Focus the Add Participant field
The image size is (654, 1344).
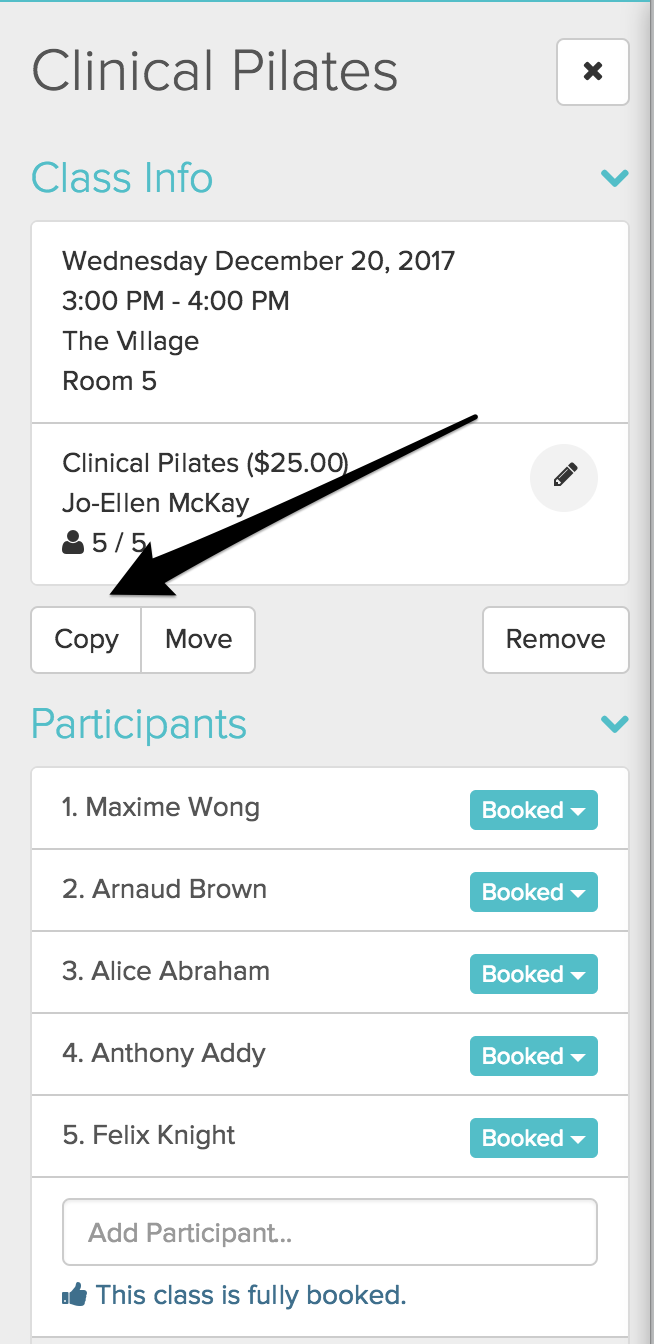[x=330, y=1233]
